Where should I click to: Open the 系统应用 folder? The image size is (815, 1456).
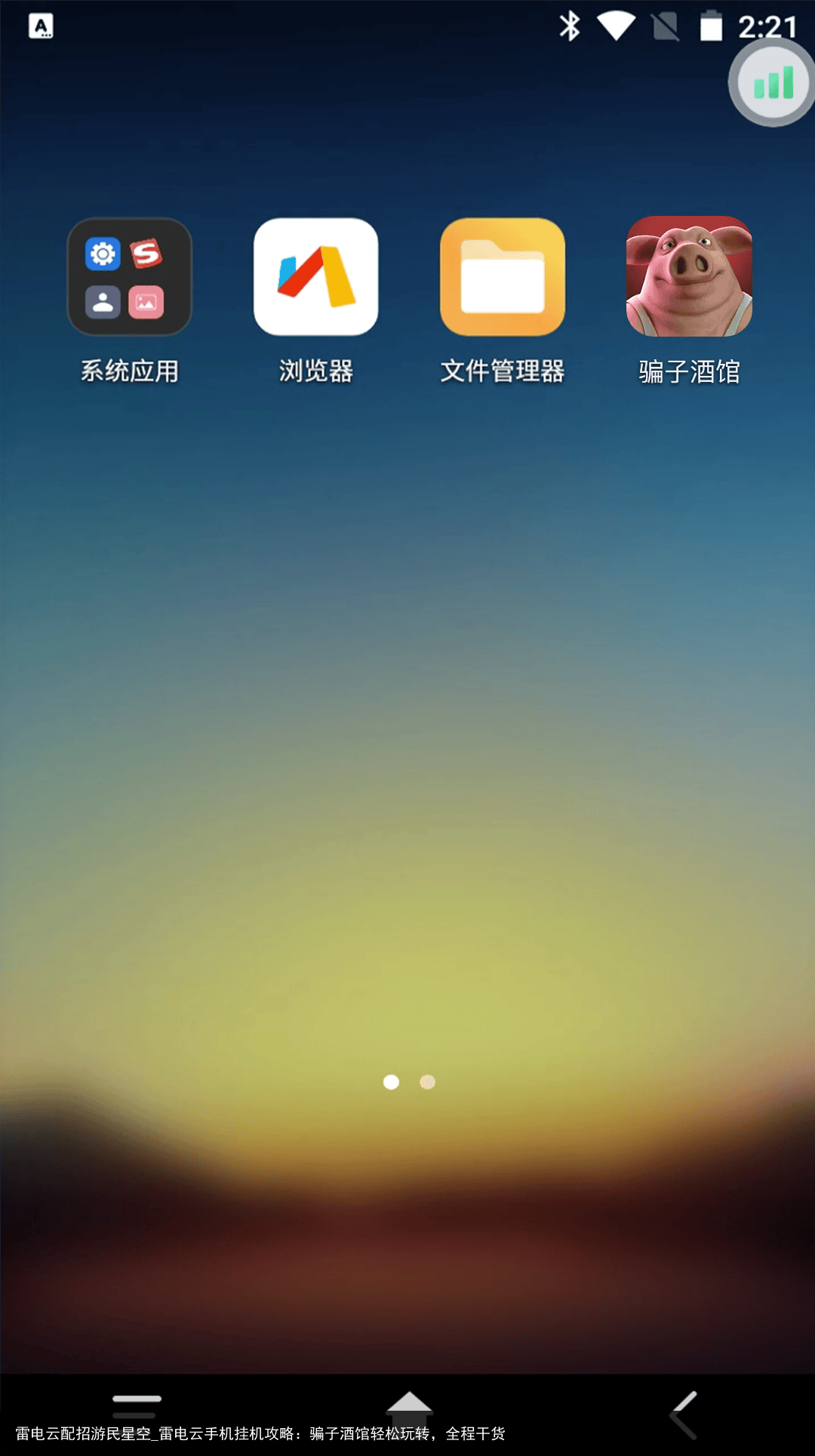tap(129, 277)
